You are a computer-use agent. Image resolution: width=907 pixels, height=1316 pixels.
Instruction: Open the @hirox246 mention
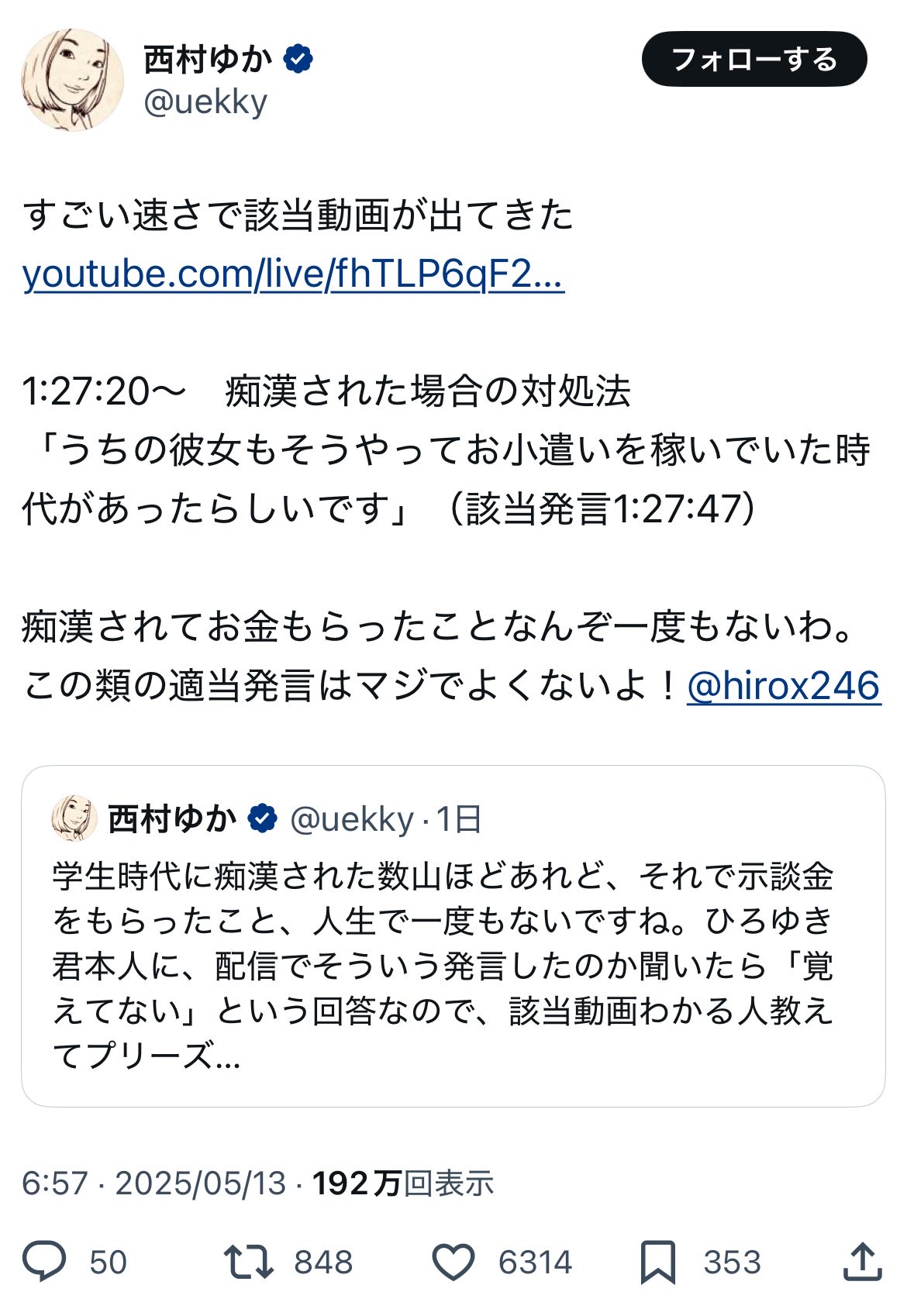coord(783,686)
